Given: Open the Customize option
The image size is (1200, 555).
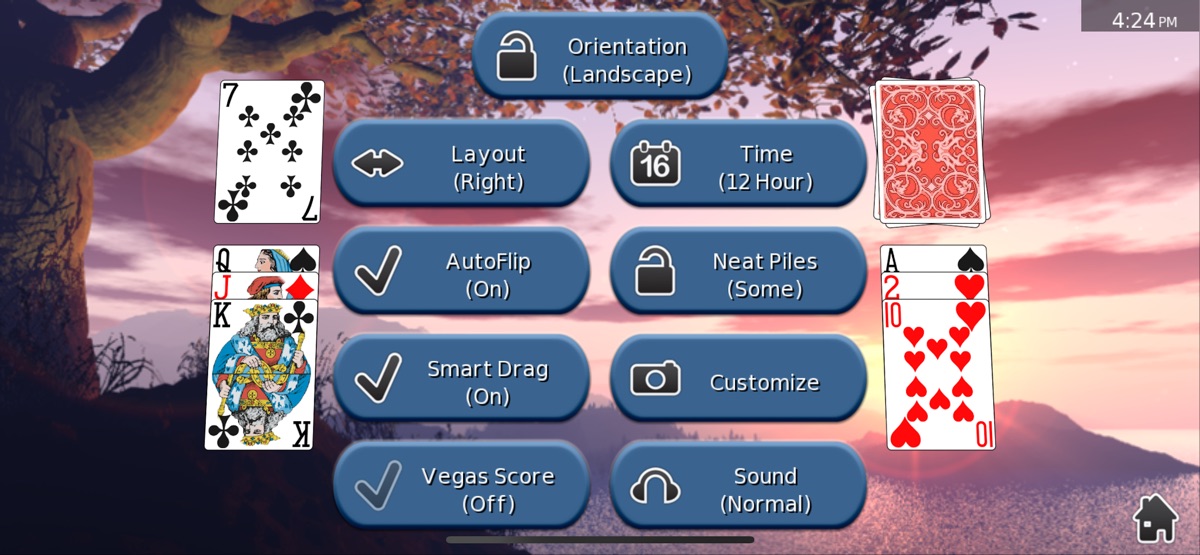Looking at the screenshot, I should (738, 382).
